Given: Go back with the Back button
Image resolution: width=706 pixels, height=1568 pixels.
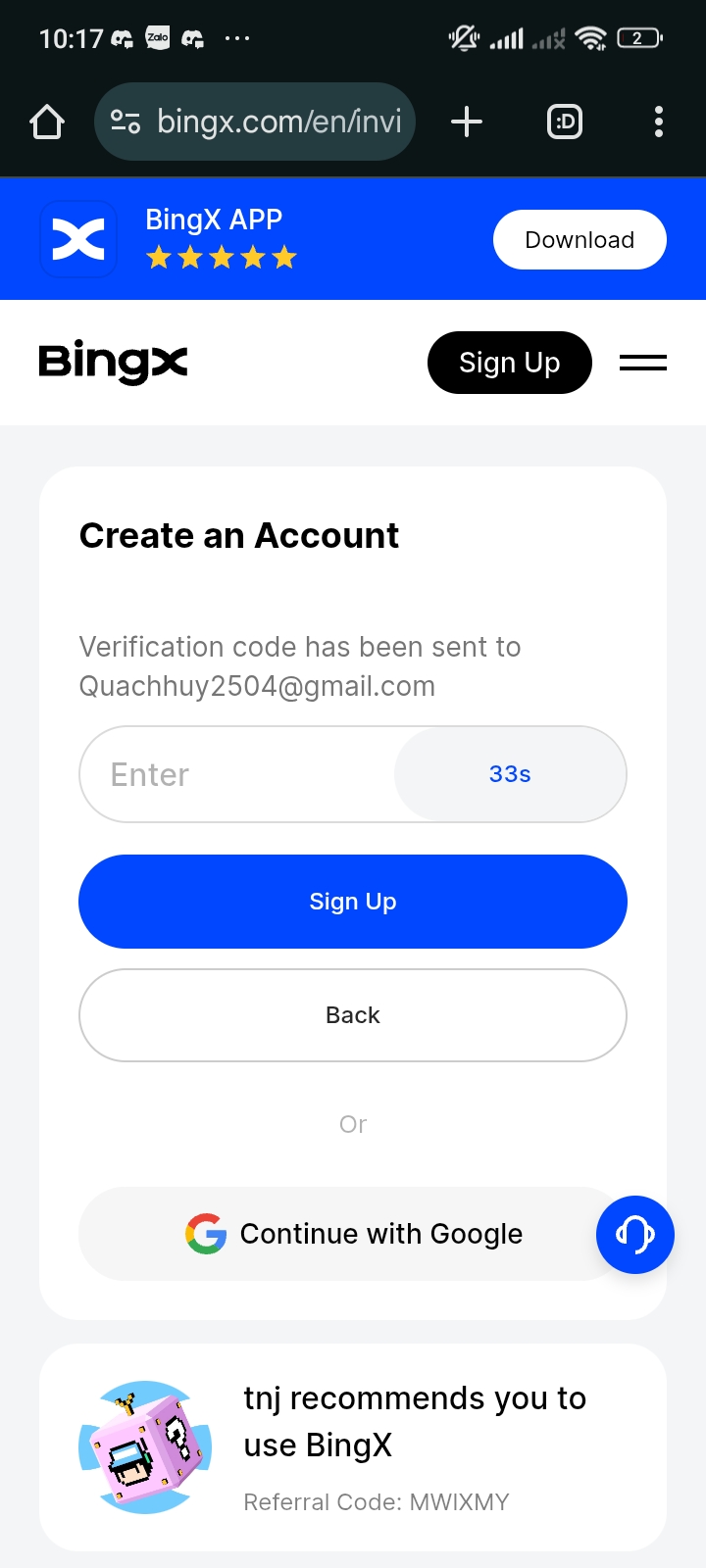Looking at the screenshot, I should coord(353,1015).
